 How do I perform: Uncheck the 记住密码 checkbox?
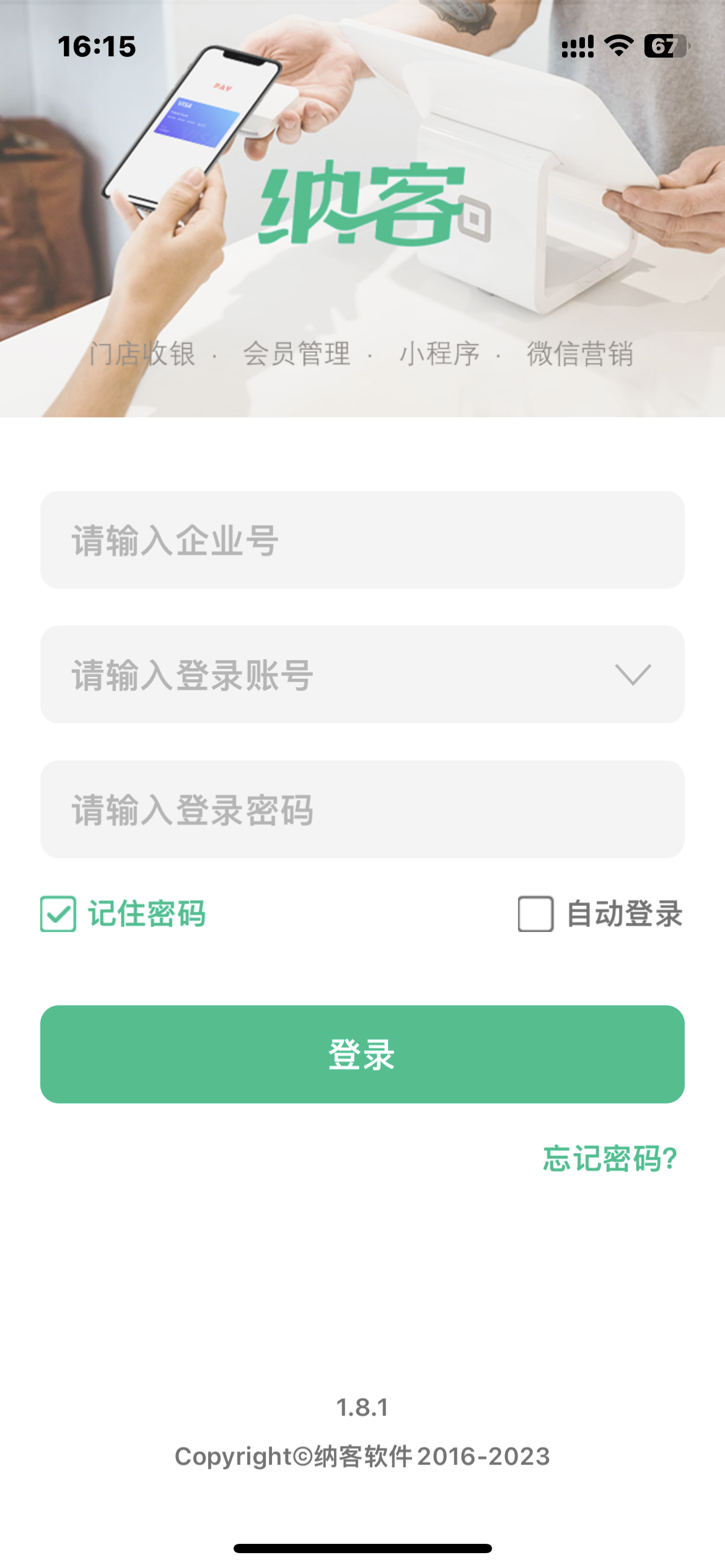click(59, 914)
